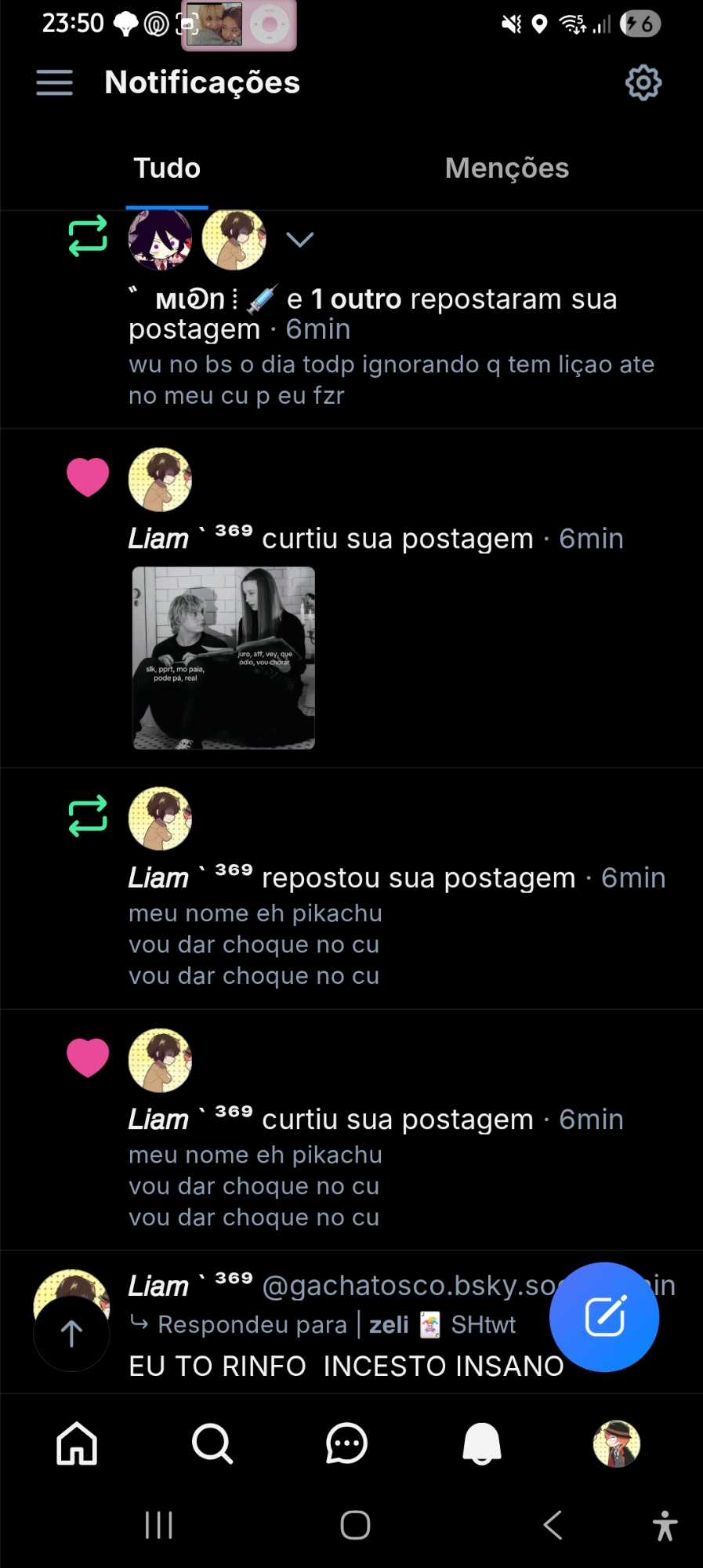Open the search tab

tap(212, 1443)
